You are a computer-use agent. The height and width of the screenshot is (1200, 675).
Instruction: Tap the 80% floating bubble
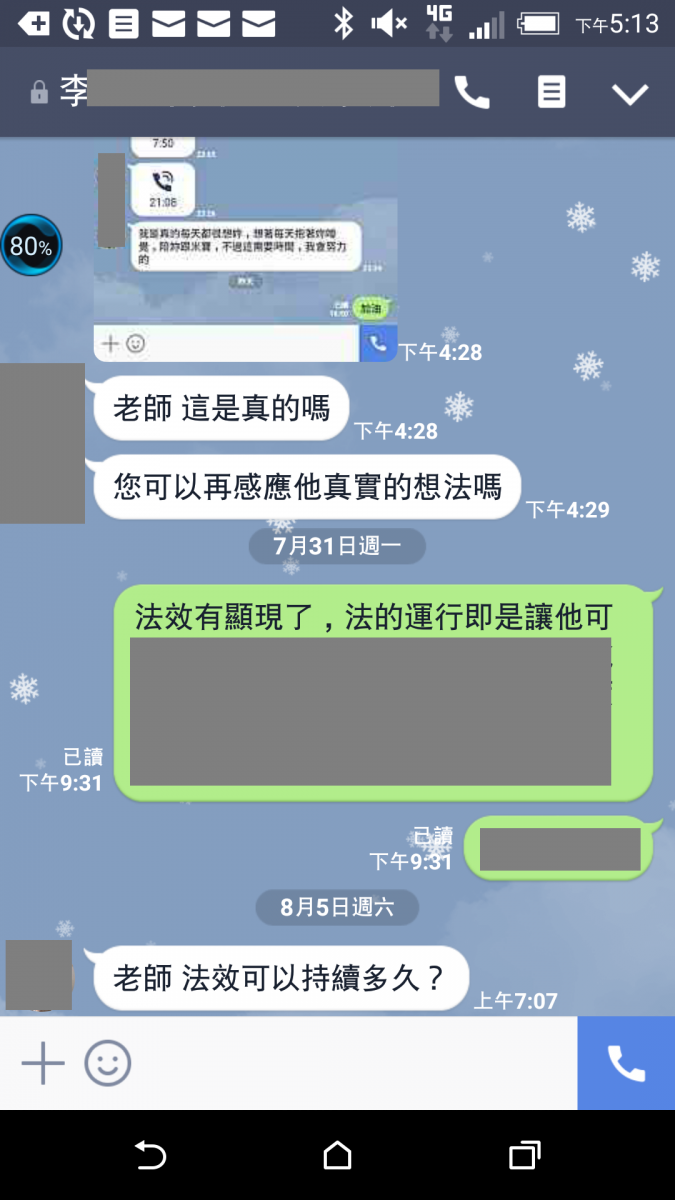coord(31,246)
